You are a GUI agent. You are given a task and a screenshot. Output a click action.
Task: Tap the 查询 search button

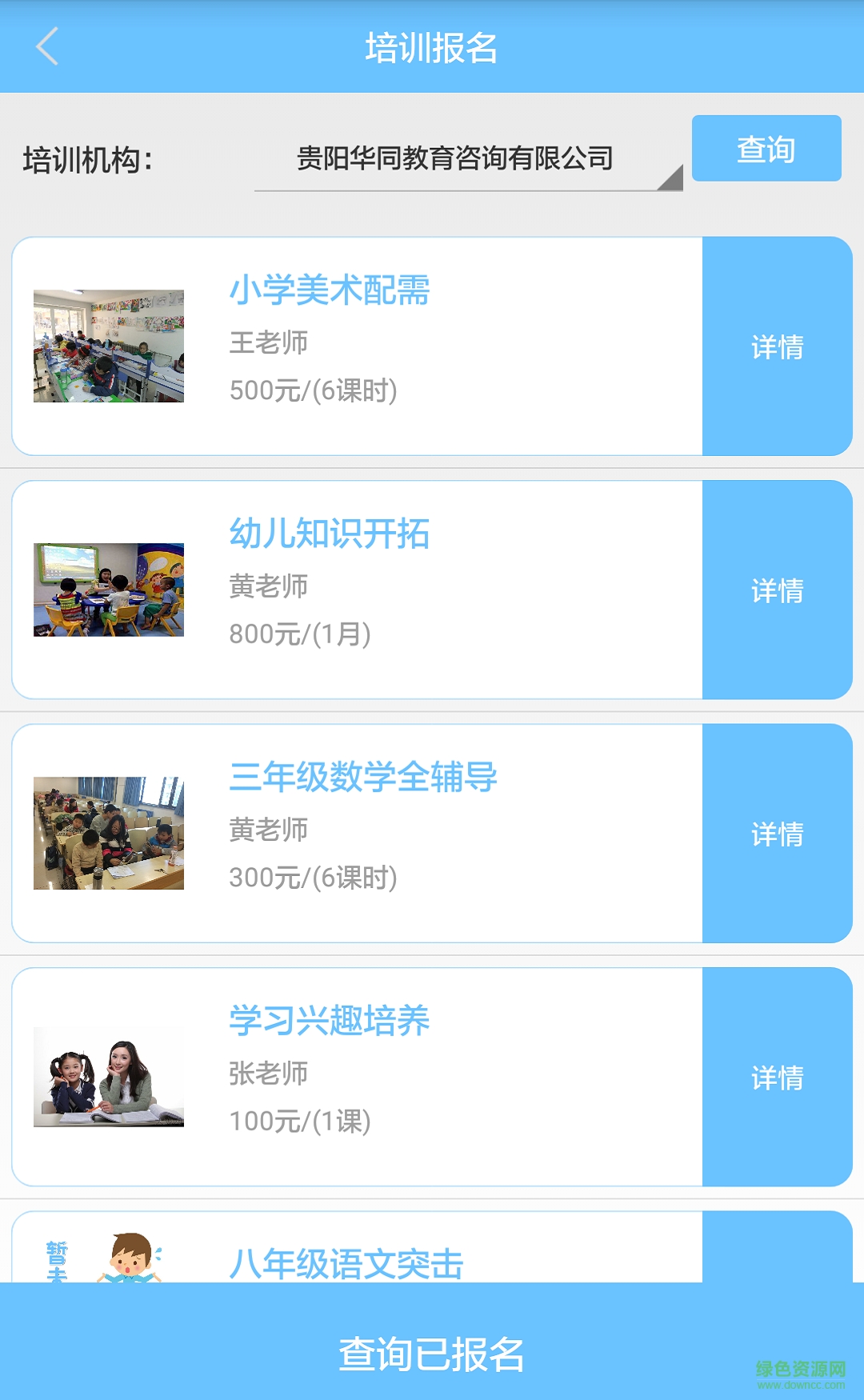(766, 149)
